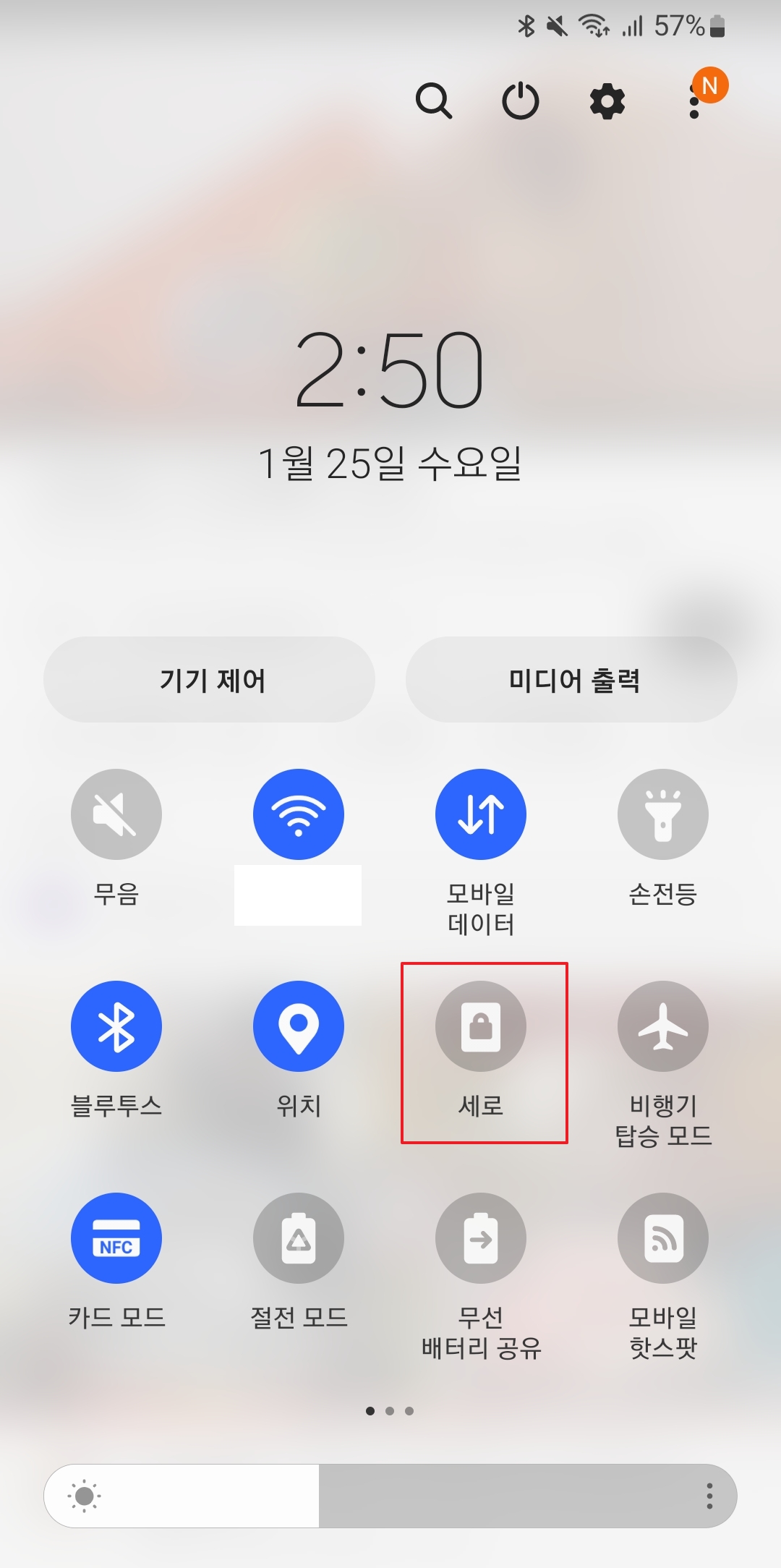Turn on 절전 모드 power saving
The height and width of the screenshot is (1568, 781).
(x=299, y=1237)
